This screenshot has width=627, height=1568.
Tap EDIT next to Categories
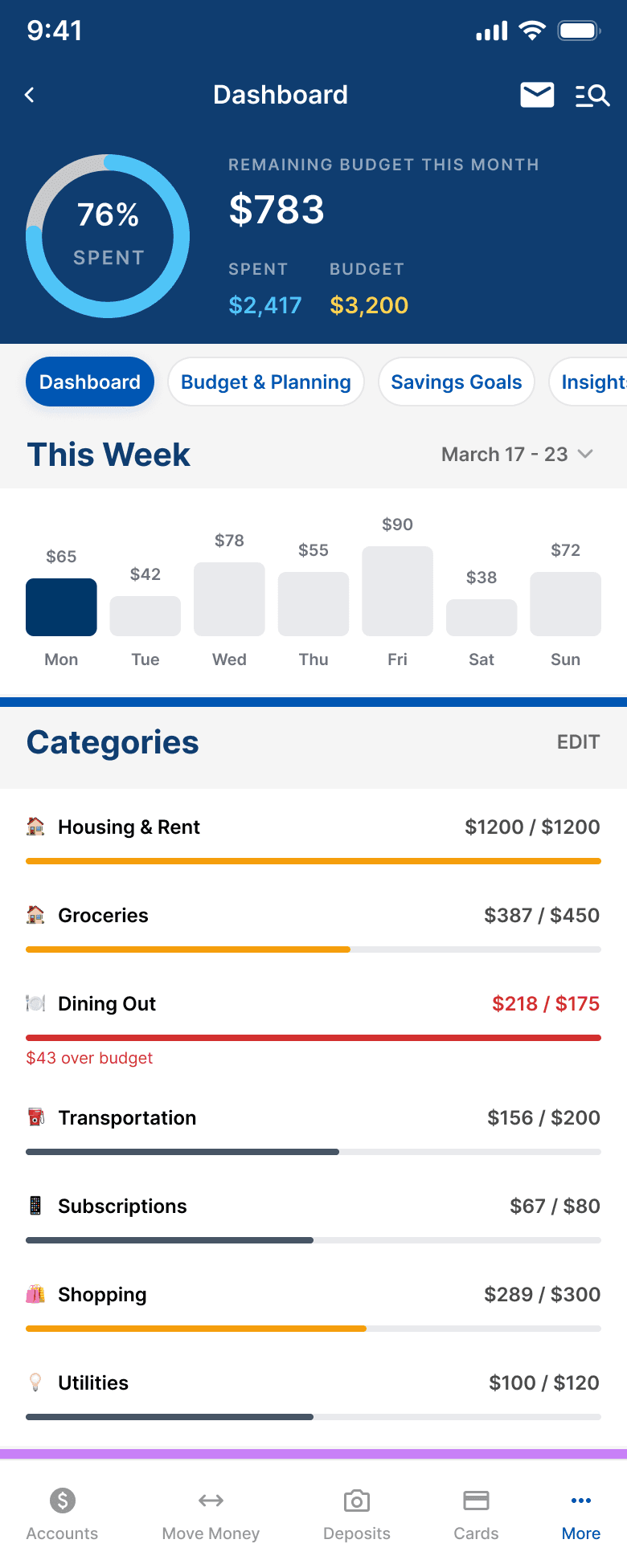(578, 741)
